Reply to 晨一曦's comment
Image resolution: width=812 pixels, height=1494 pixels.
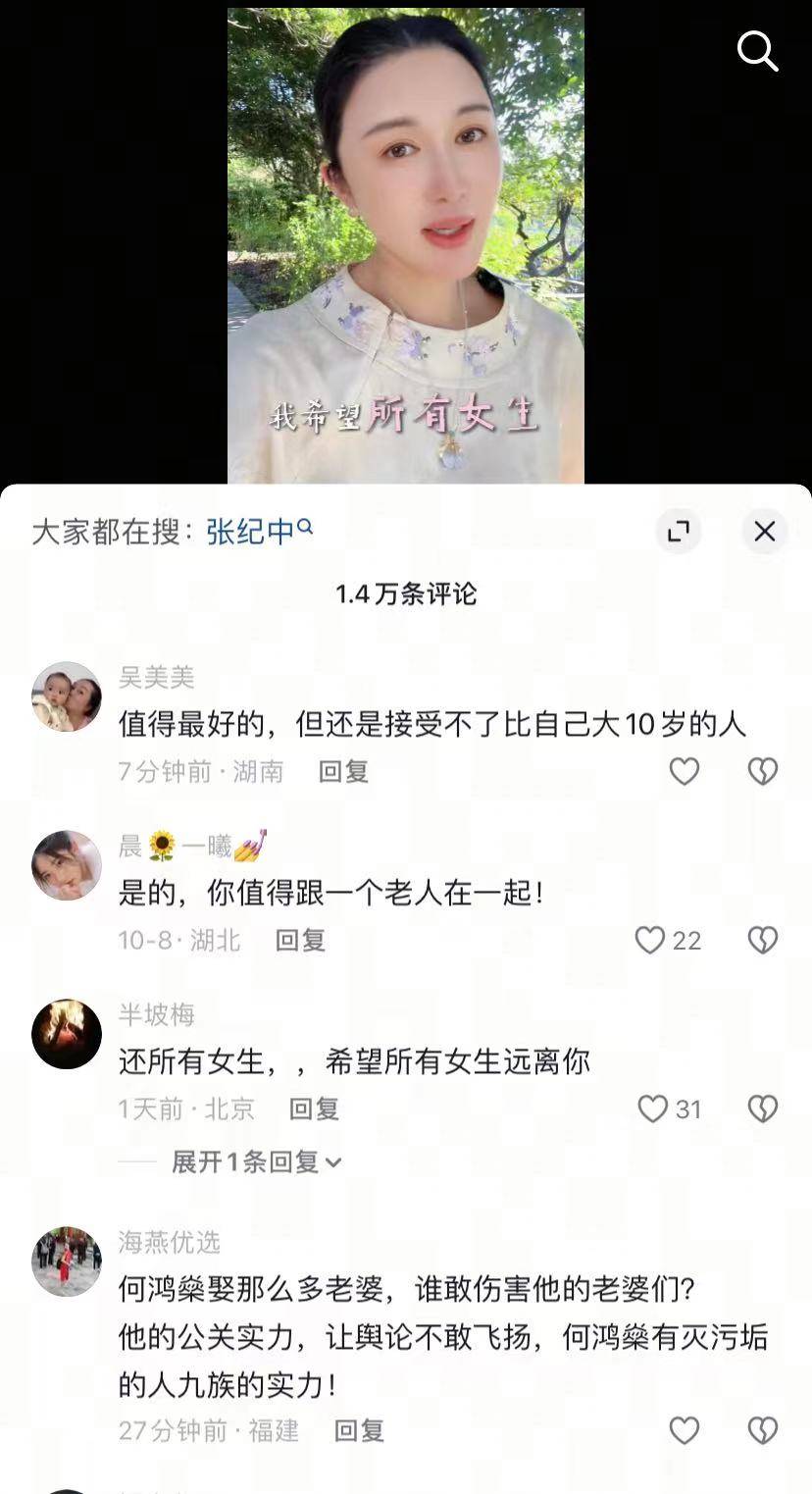pos(300,941)
